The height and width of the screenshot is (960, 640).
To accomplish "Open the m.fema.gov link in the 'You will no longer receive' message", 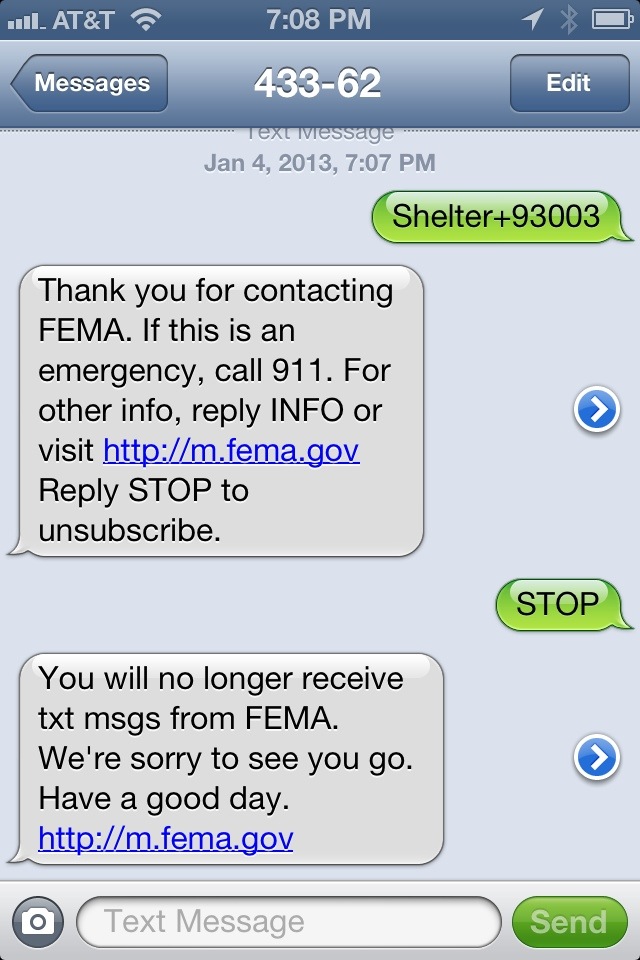I will (x=165, y=838).
